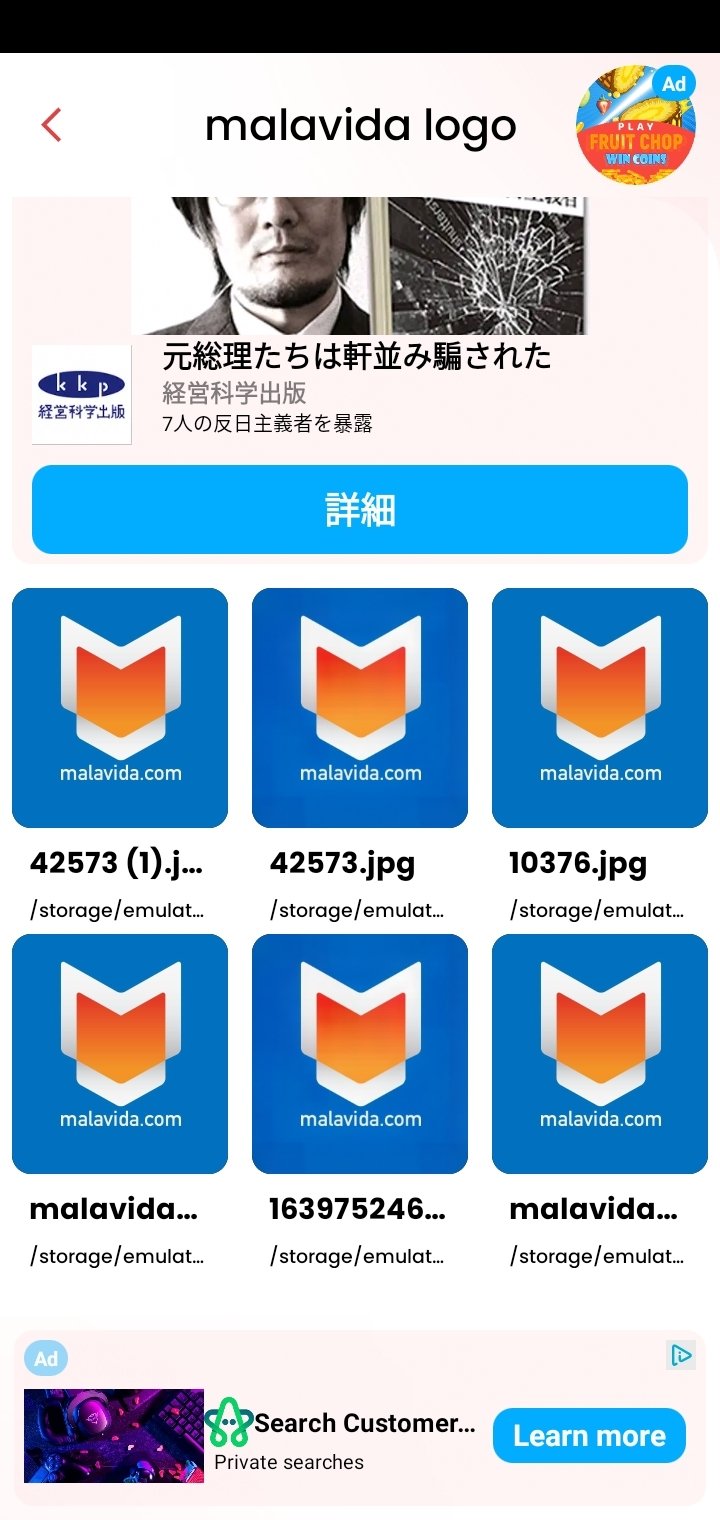The image size is (720, 1520).
Task: Open image 42573 (1).jpg
Action: (120, 707)
